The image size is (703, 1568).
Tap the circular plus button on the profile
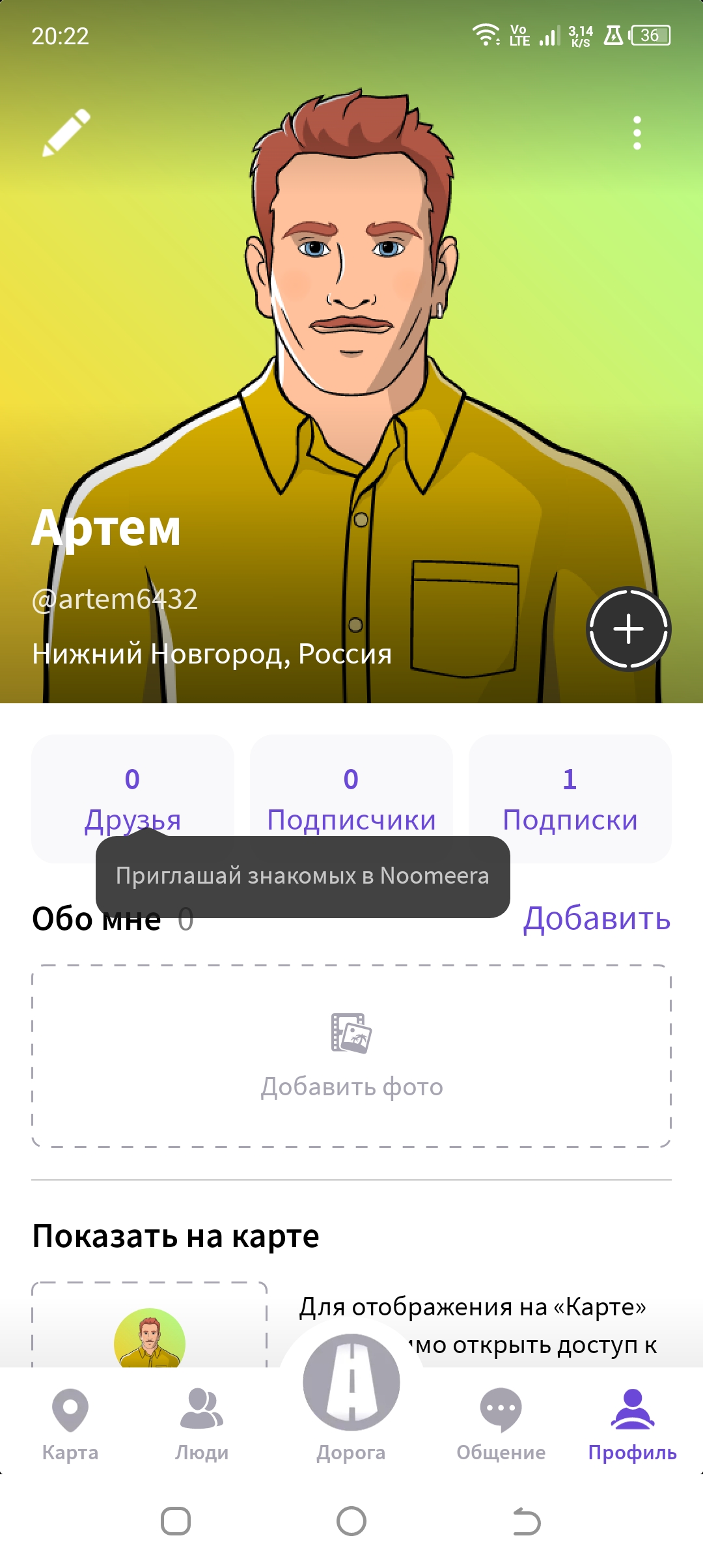point(628,628)
